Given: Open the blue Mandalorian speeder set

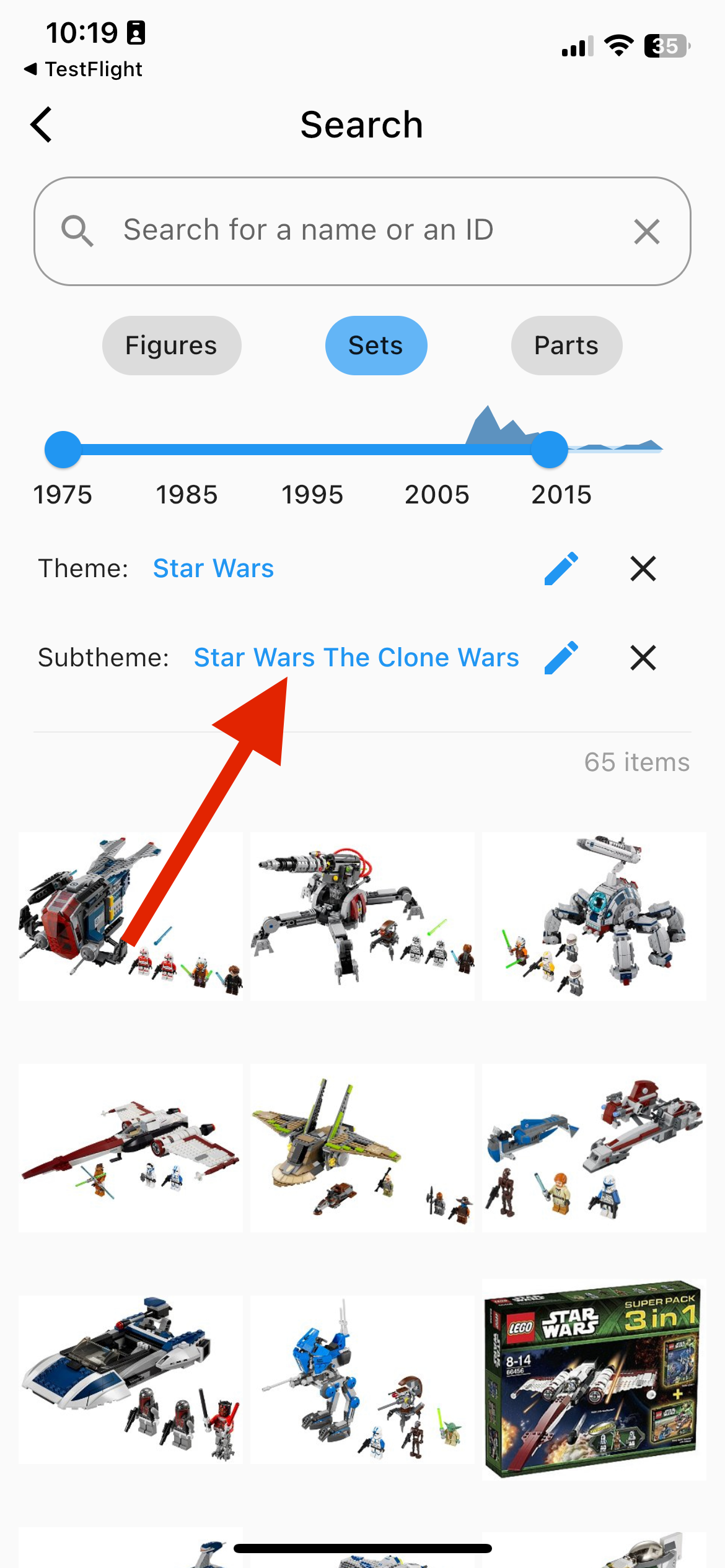Looking at the screenshot, I should [130, 1380].
